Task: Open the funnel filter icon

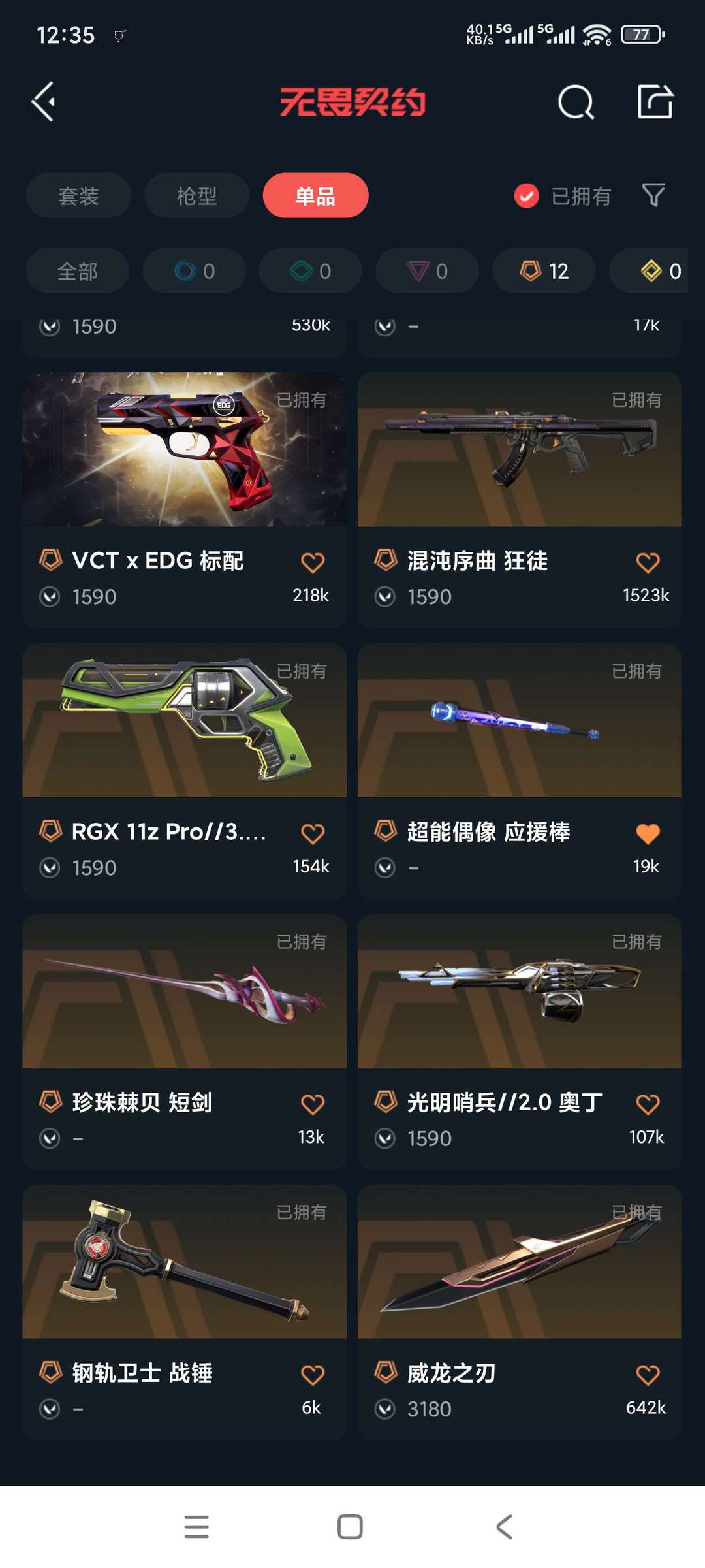Action: point(653,195)
